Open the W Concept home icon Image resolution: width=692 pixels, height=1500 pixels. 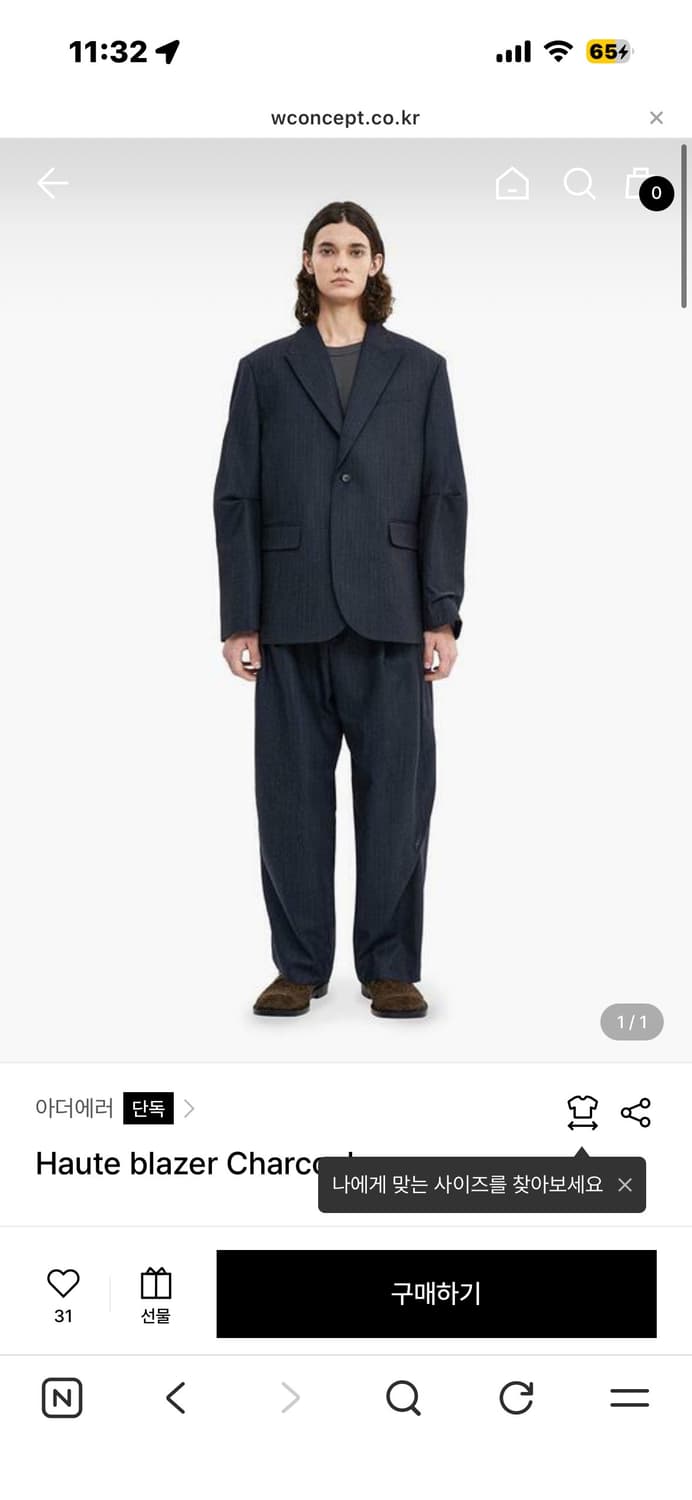point(512,184)
